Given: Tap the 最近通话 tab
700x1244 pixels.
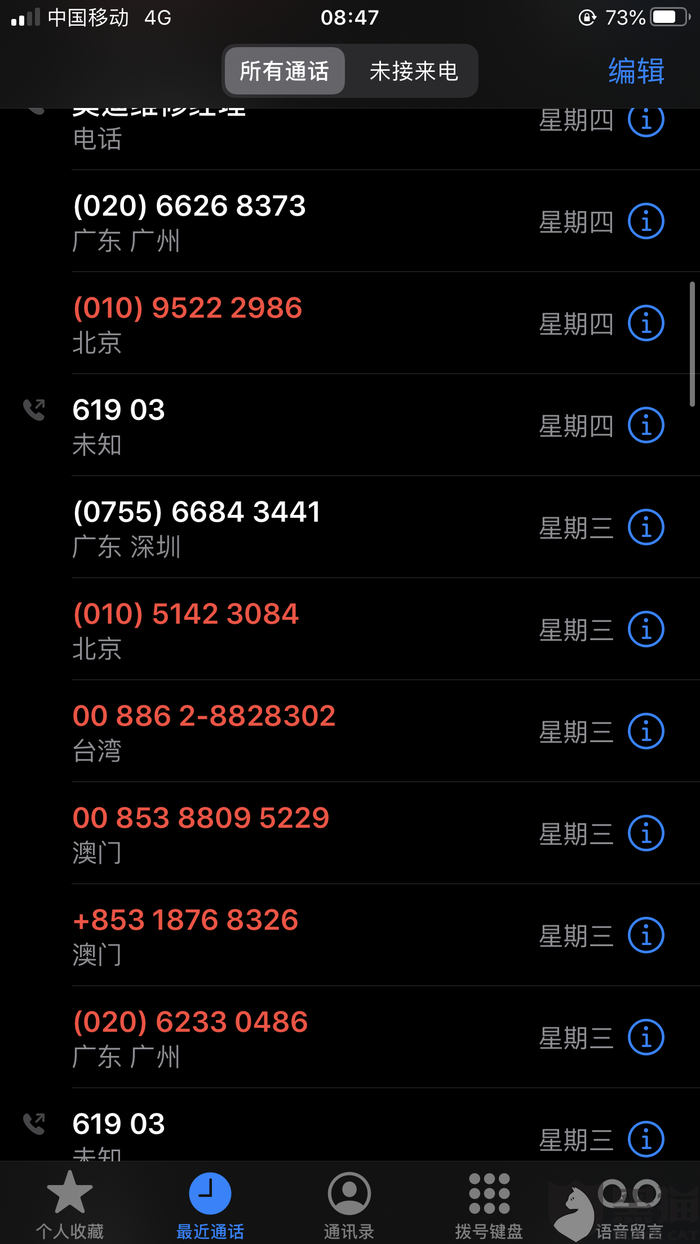Looking at the screenshot, I should (210, 1204).
